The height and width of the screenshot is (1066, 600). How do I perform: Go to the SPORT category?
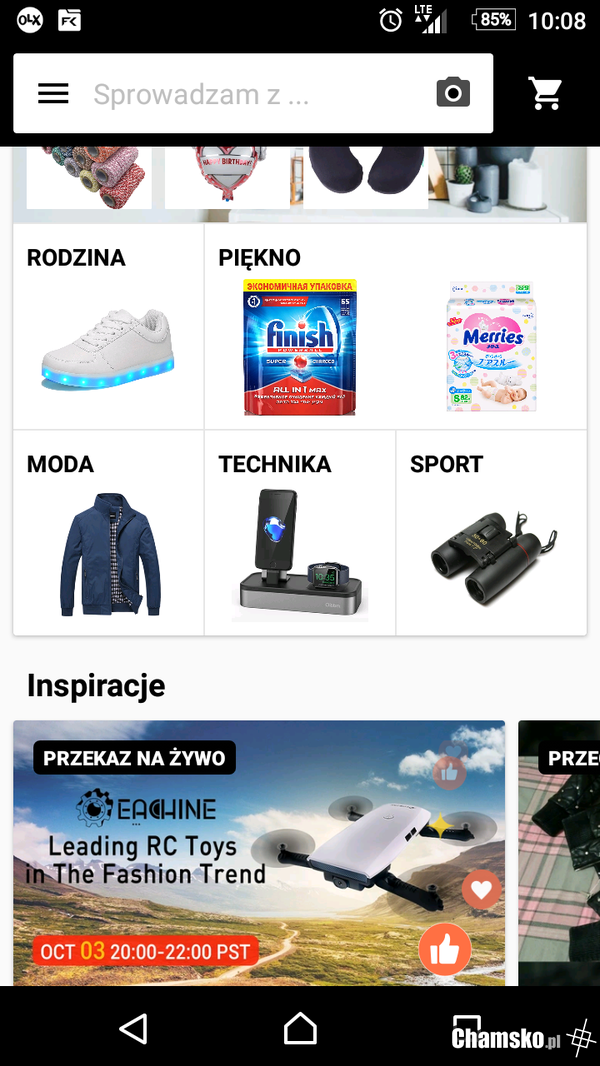click(491, 533)
